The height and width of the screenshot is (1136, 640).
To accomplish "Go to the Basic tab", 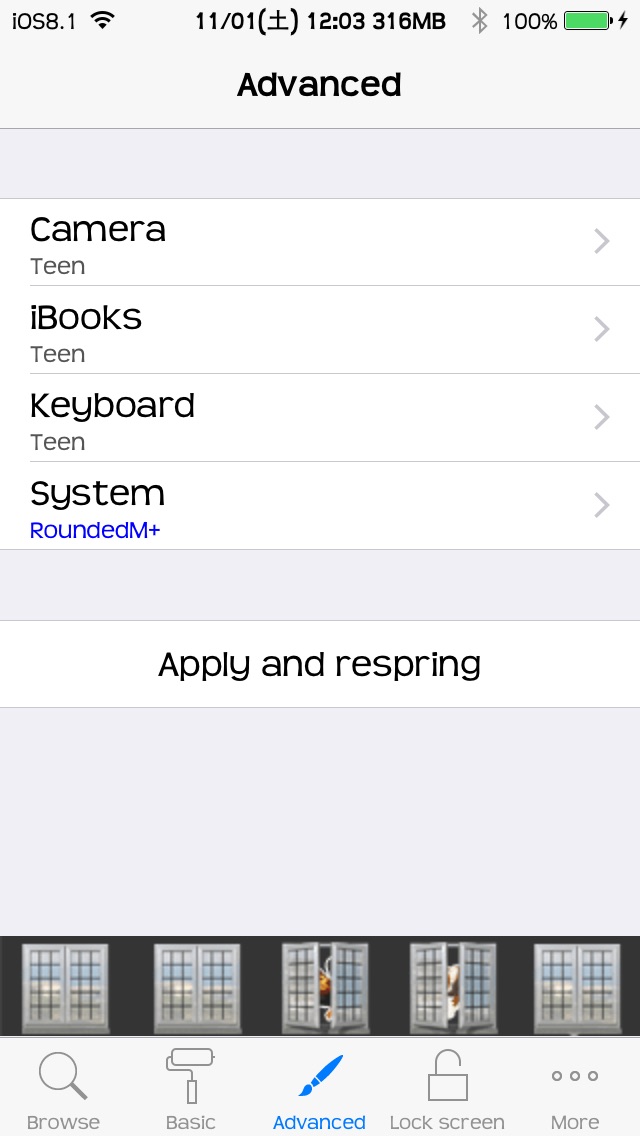I will click(x=191, y=1088).
